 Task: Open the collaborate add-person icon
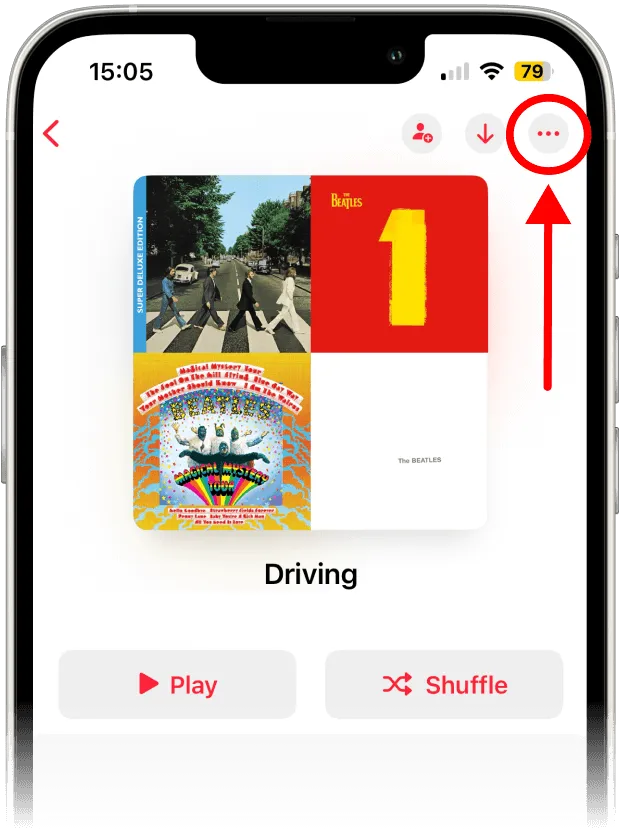pyautogui.click(x=422, y=133)
